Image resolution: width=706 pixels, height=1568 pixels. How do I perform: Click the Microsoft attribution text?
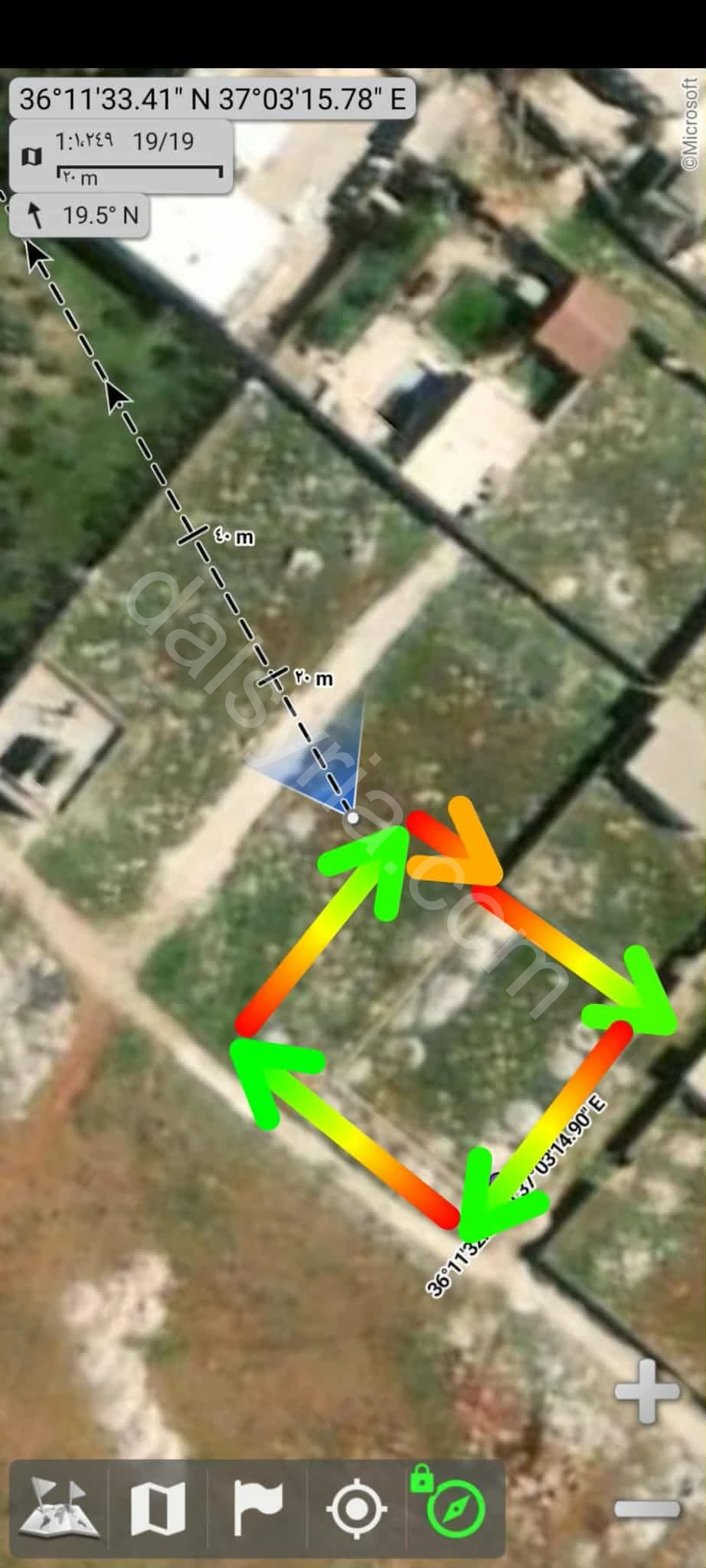(x=691, y=122)
